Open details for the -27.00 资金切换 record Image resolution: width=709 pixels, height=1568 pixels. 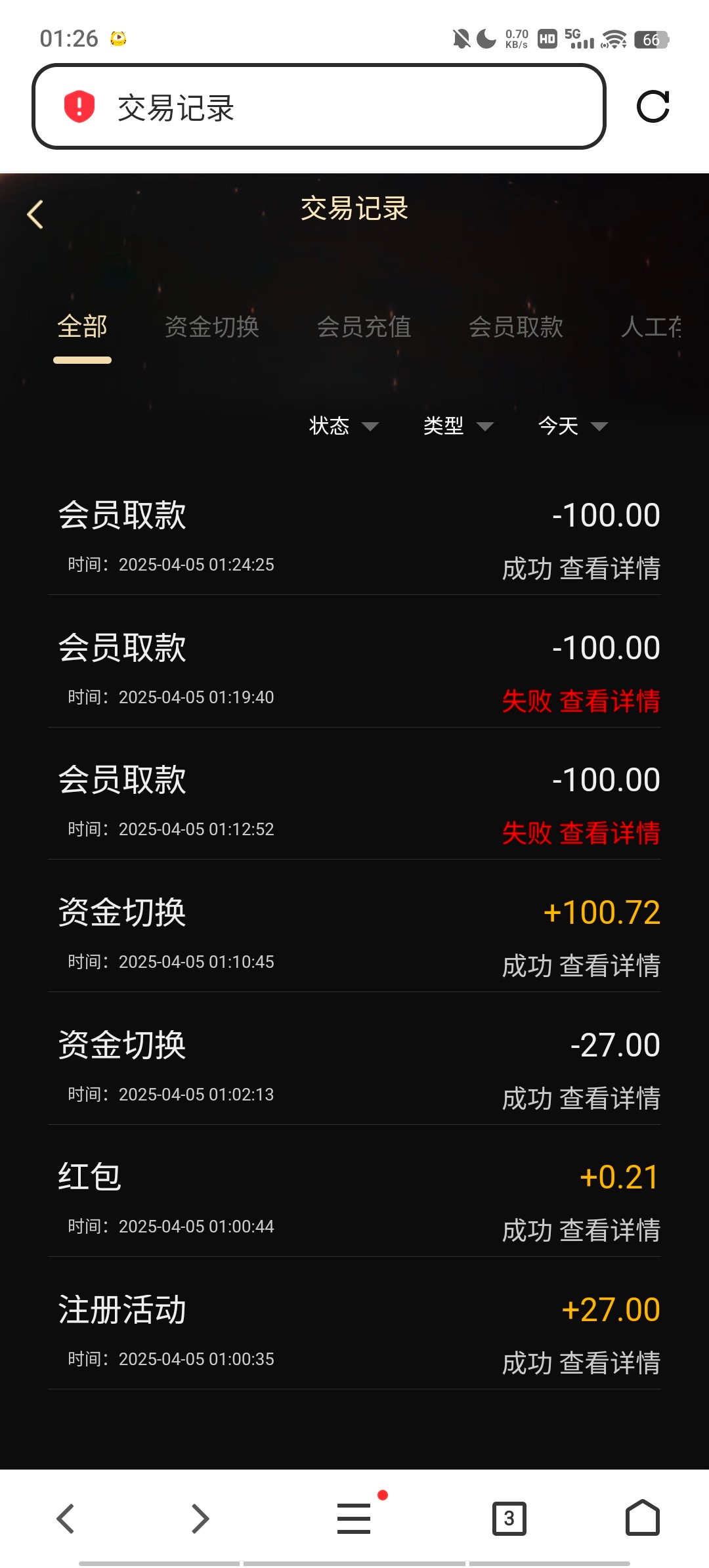[x=609, y=1099]
